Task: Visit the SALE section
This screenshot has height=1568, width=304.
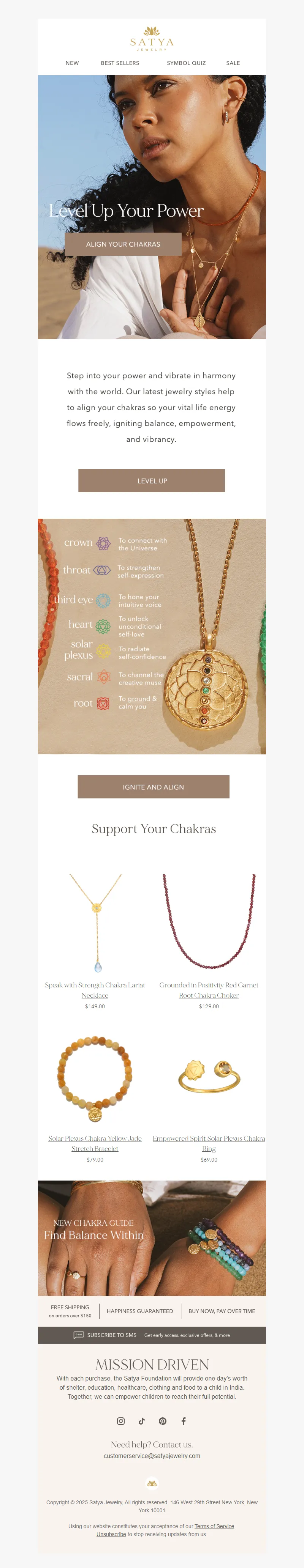Action: [x=233, y=63]
